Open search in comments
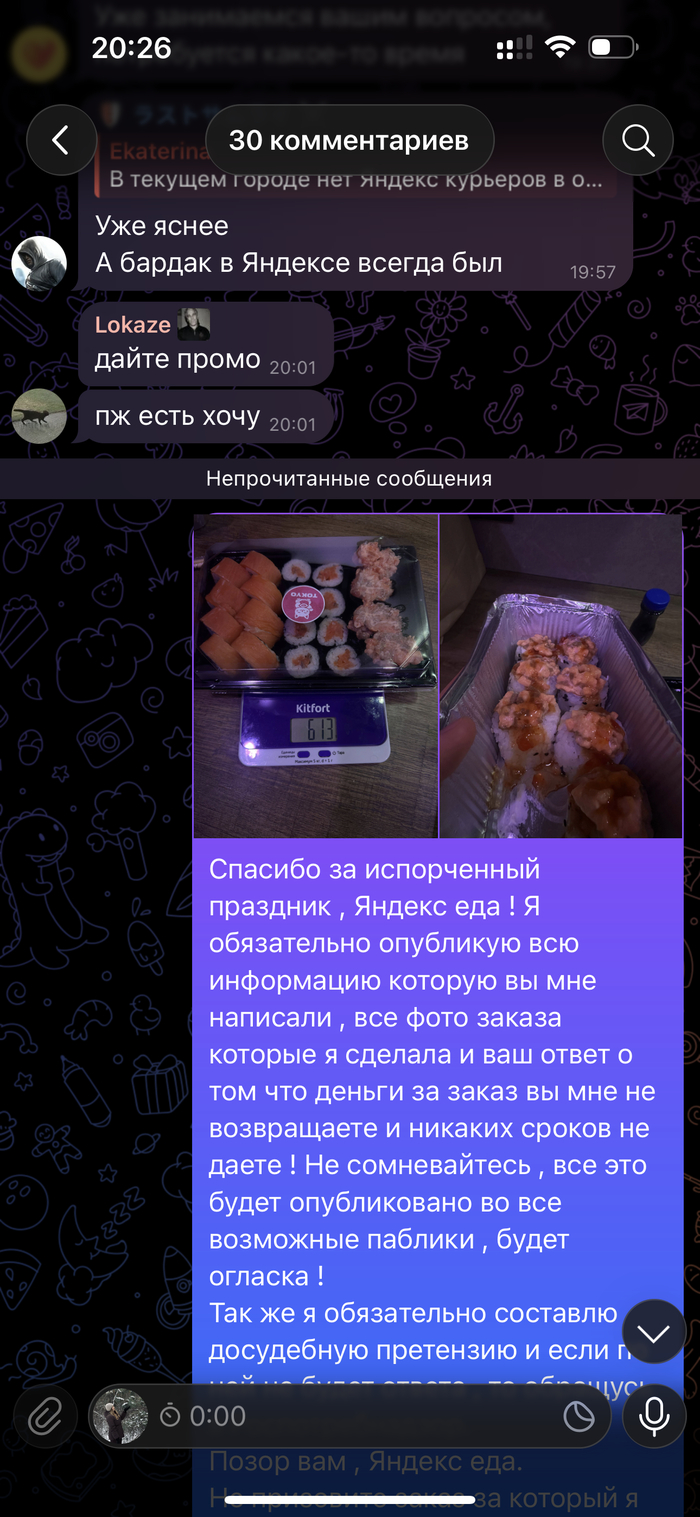This screenshot has height=1517, width=700. pos(638,140)
